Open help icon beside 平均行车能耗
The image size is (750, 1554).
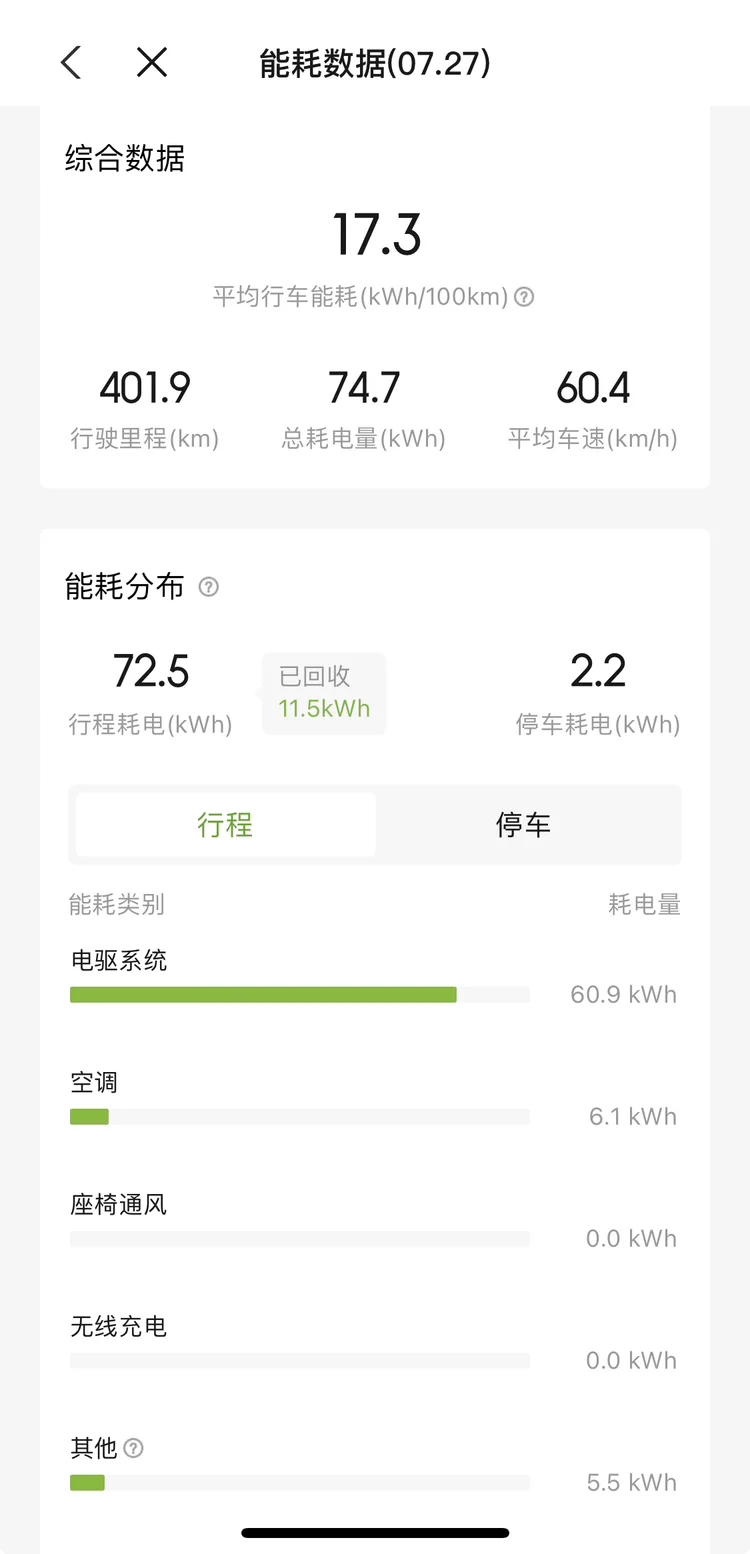[x=524, y=297]
